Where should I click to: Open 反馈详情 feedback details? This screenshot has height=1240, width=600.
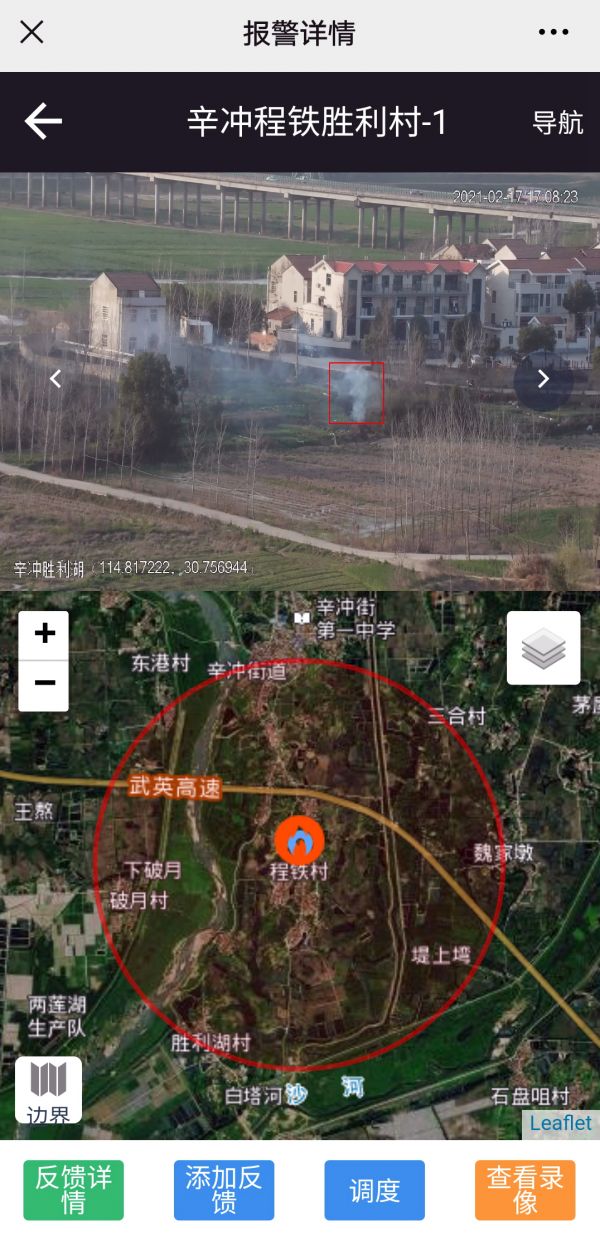[x=73, y=1190]
